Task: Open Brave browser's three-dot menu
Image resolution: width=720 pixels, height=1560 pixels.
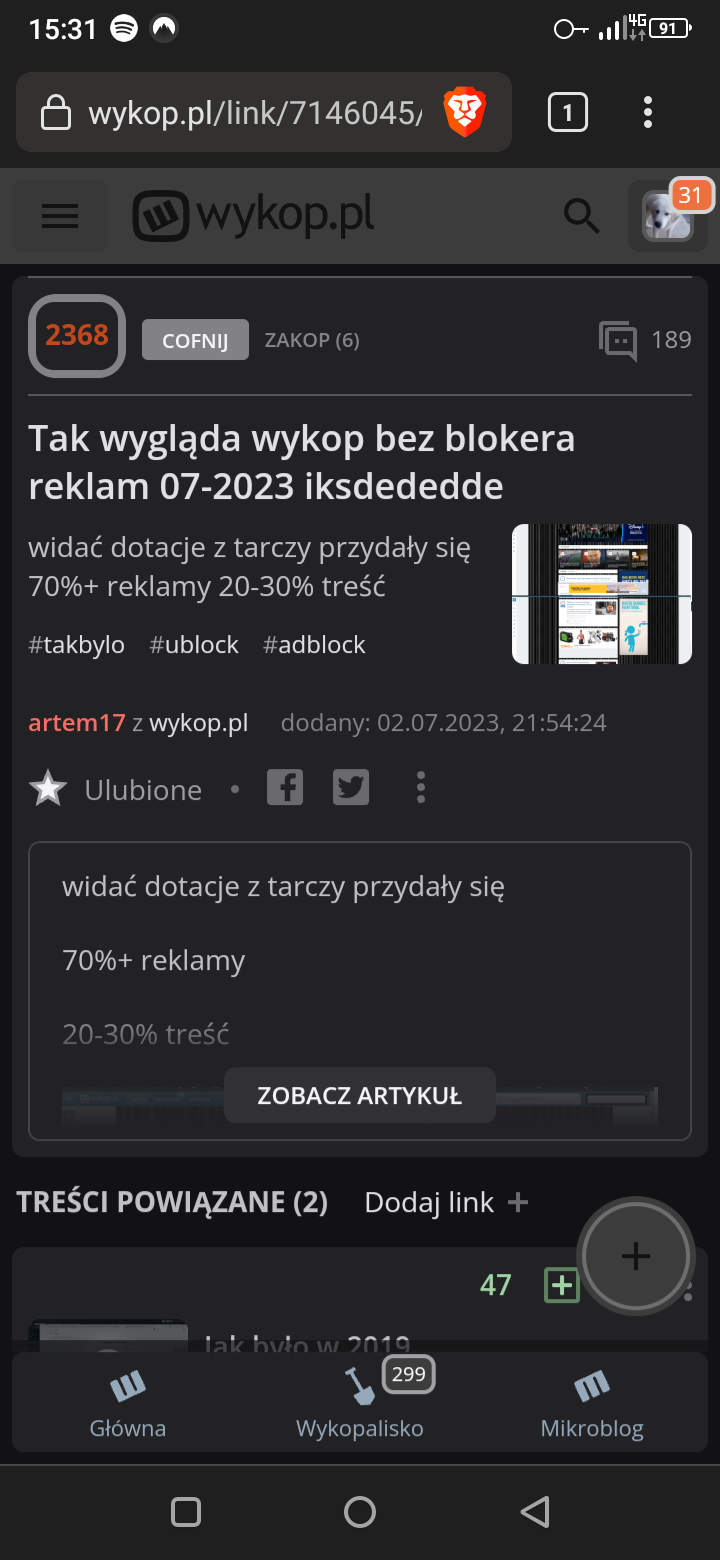Action: 648,112
